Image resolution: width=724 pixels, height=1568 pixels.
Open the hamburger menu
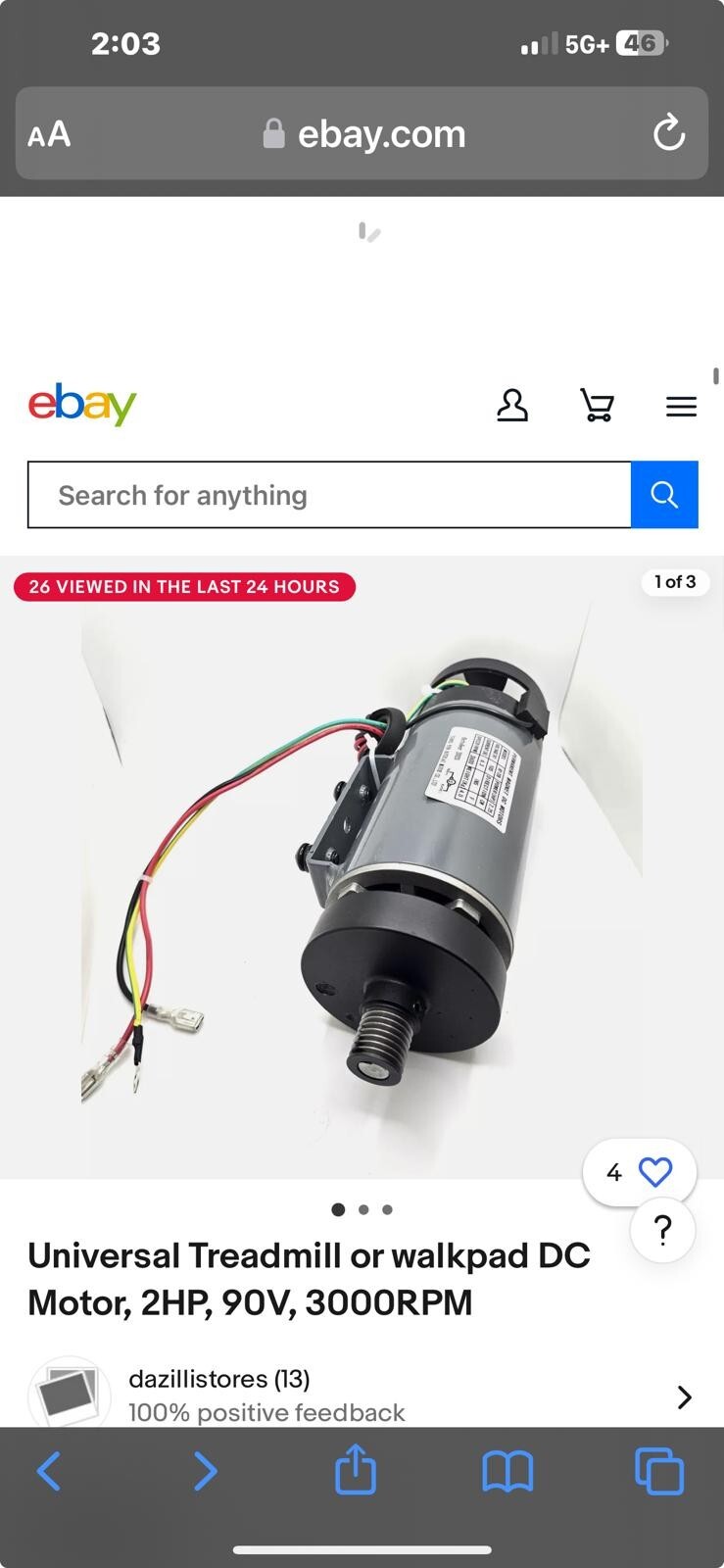point(681,406)
